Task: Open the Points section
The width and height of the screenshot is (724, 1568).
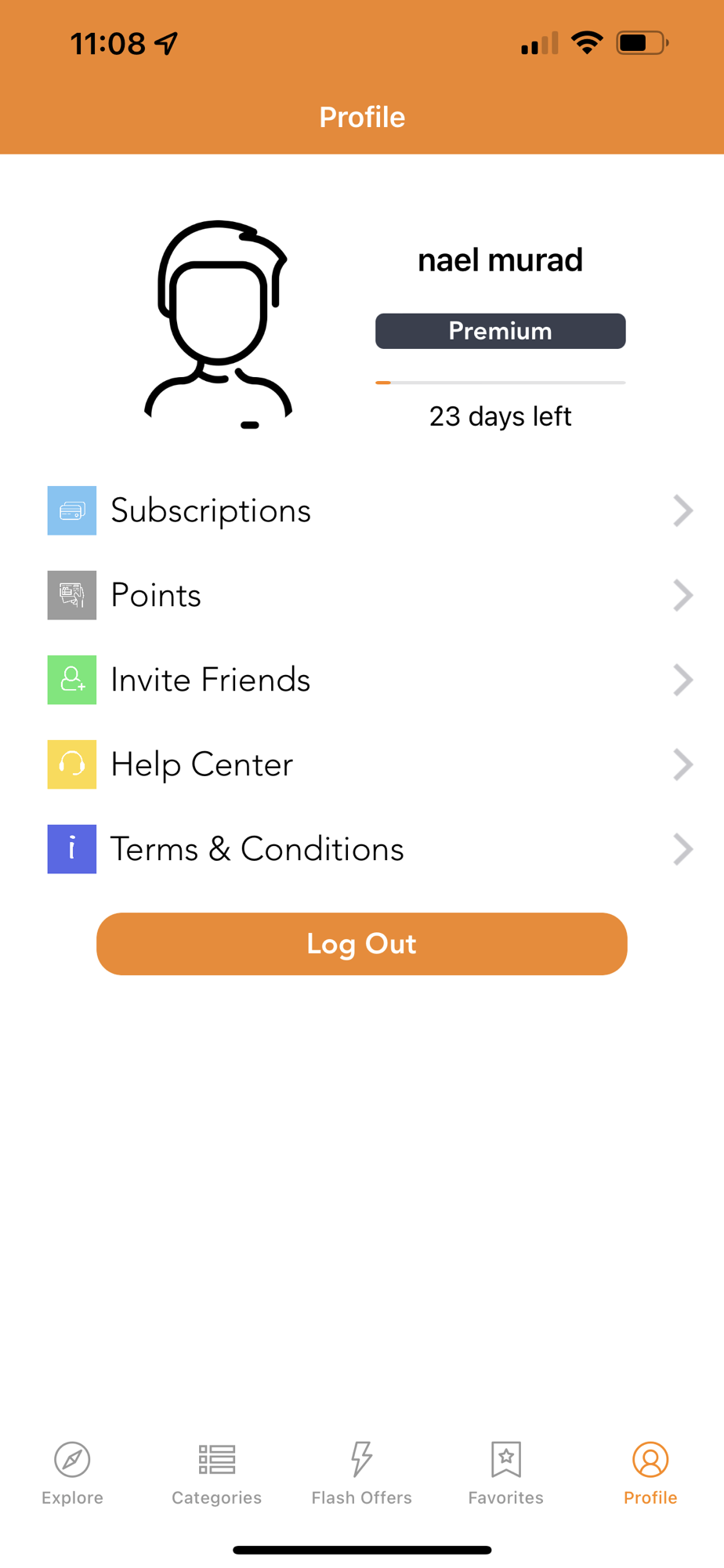Action: 362,595
